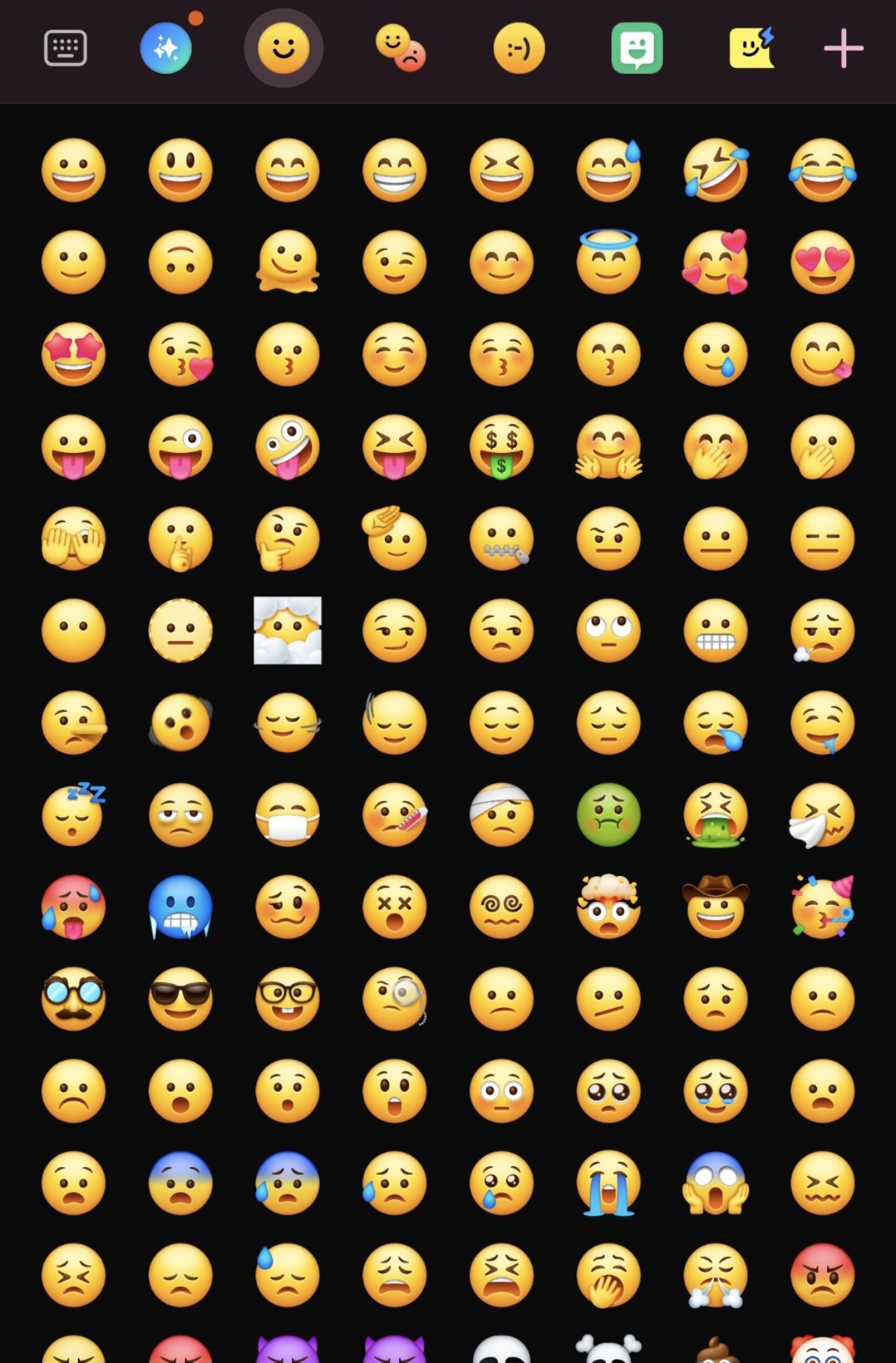This screenshot has width=896, height=1363.
Task: Select the sunglasses cool face emoji
Action: (x=180, y=1001)
